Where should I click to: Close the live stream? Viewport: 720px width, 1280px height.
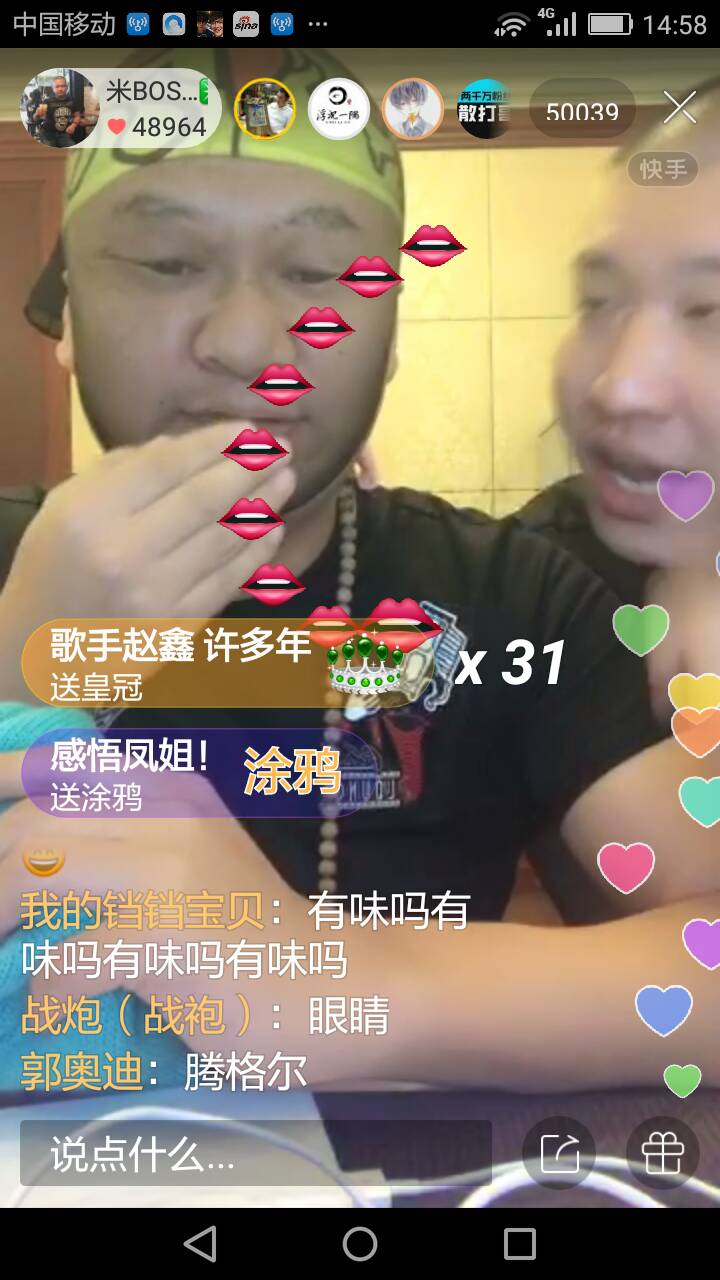[680, 108]
